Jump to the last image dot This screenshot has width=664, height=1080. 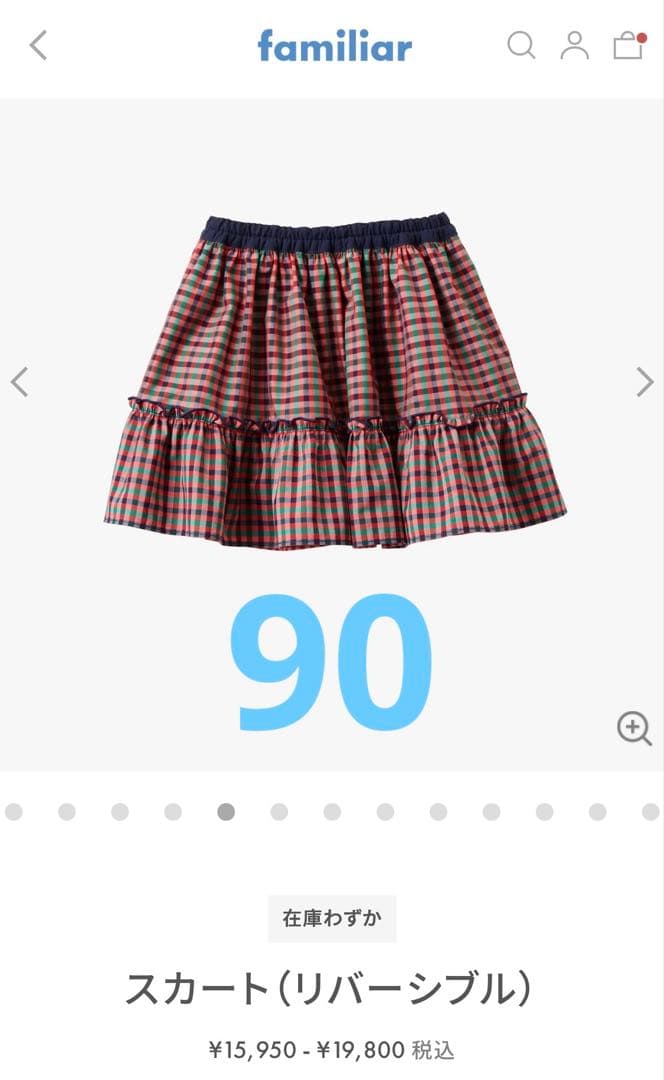650,812
